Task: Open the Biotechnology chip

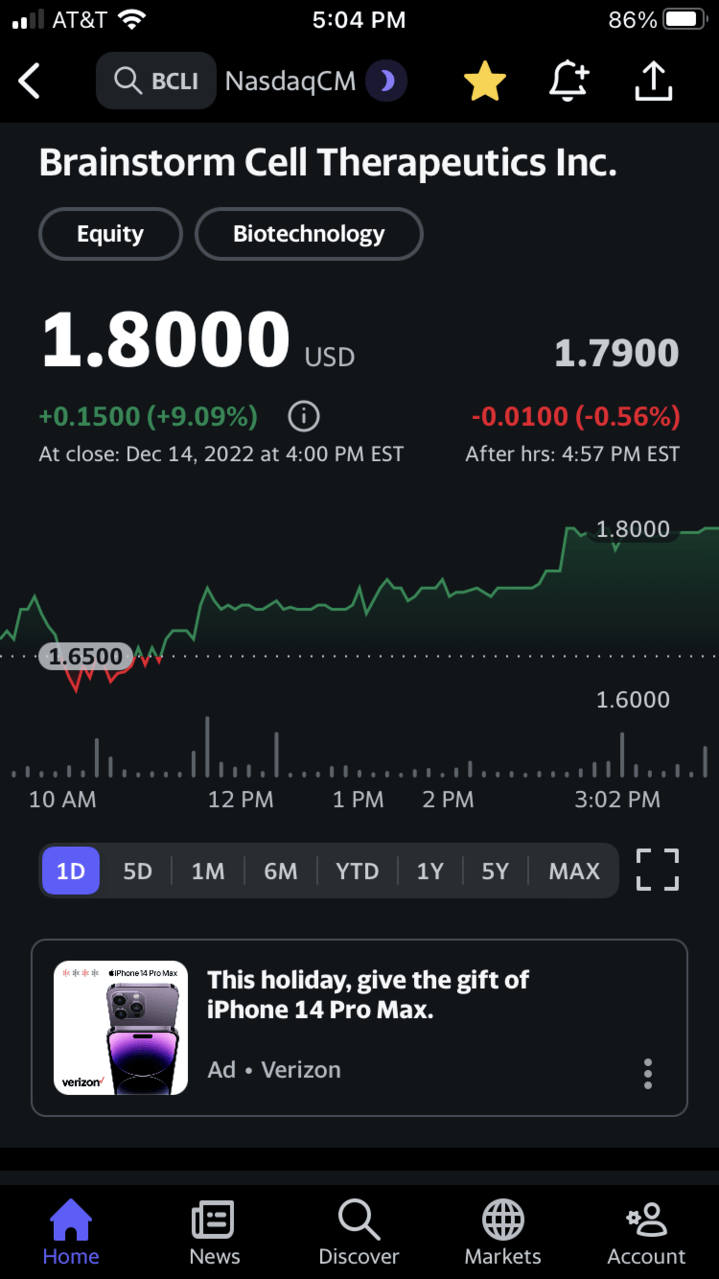Action: (x=309, y=234)
